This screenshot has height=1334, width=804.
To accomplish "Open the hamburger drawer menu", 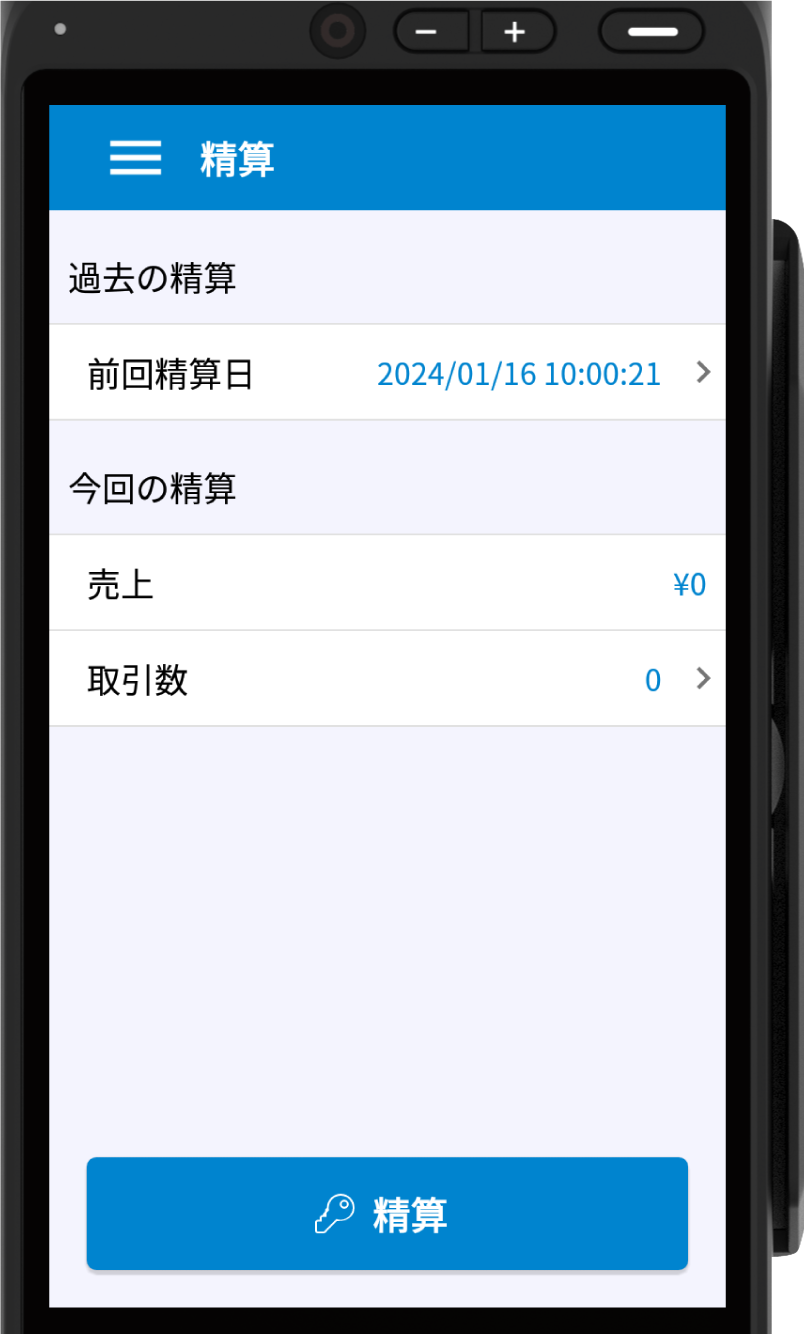I will tap(135, 158).
